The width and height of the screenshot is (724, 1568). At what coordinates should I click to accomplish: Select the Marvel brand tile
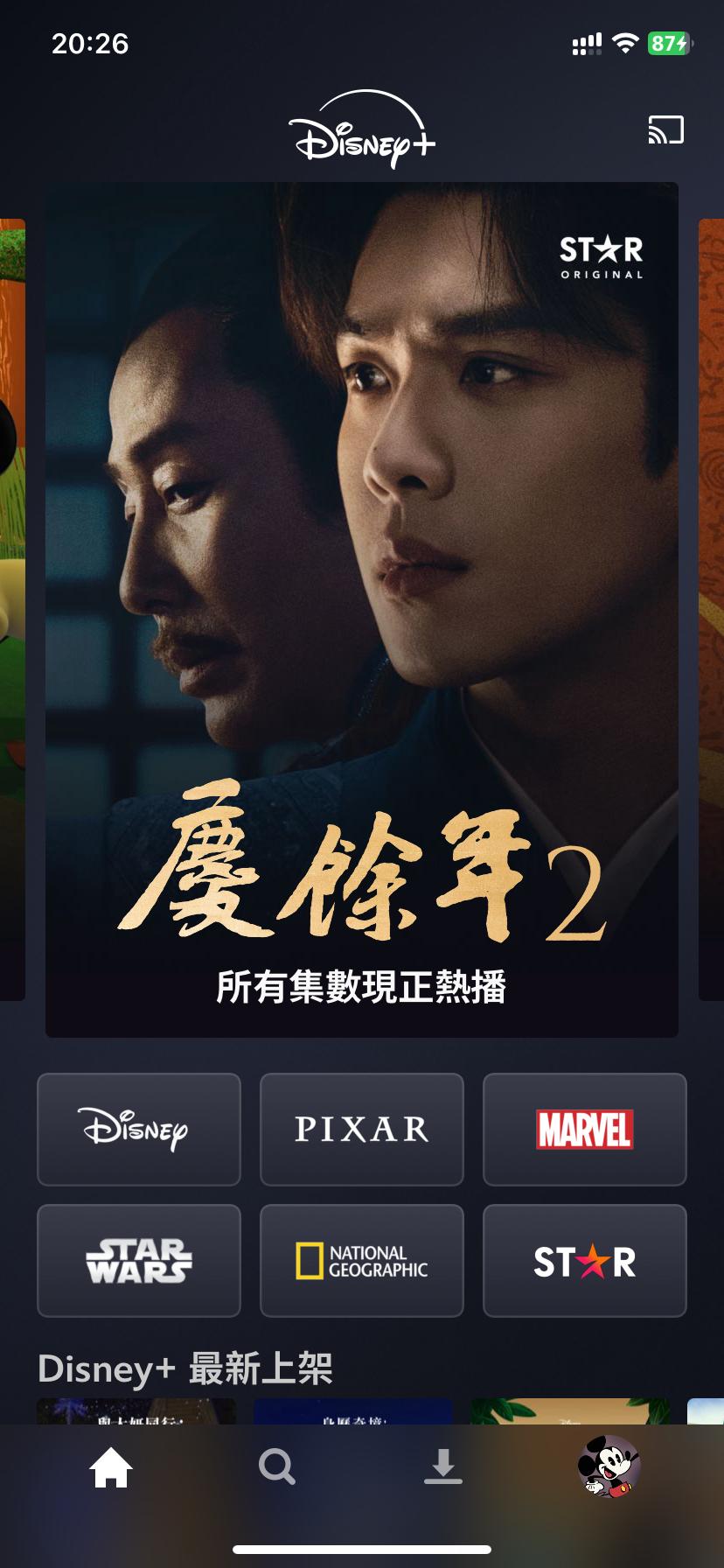pos(584,1130)
